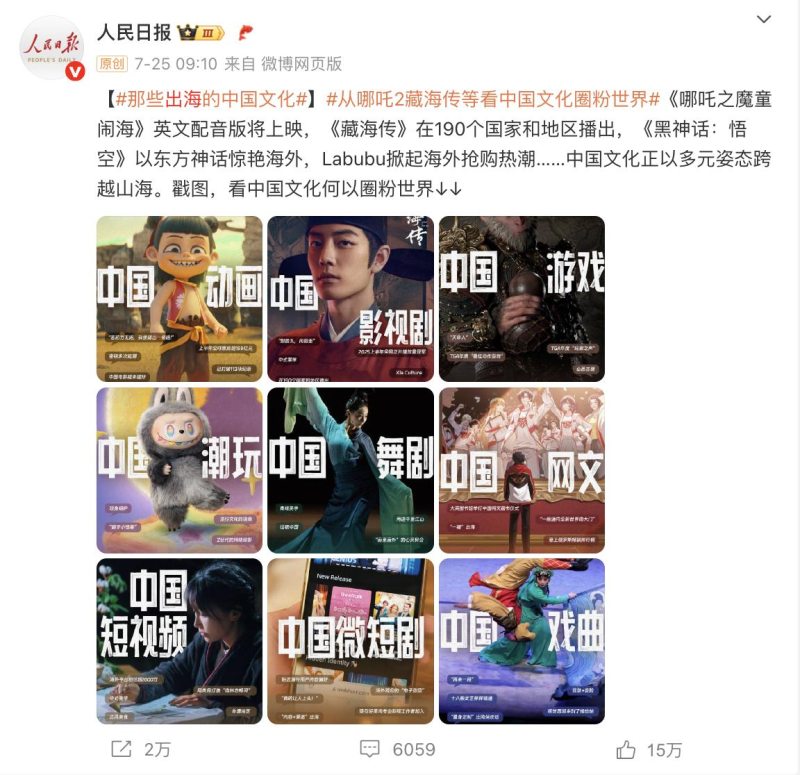View the 中国戏曲 image
The height and width of the screenshot is (775, 800).
tap(521, 640)
